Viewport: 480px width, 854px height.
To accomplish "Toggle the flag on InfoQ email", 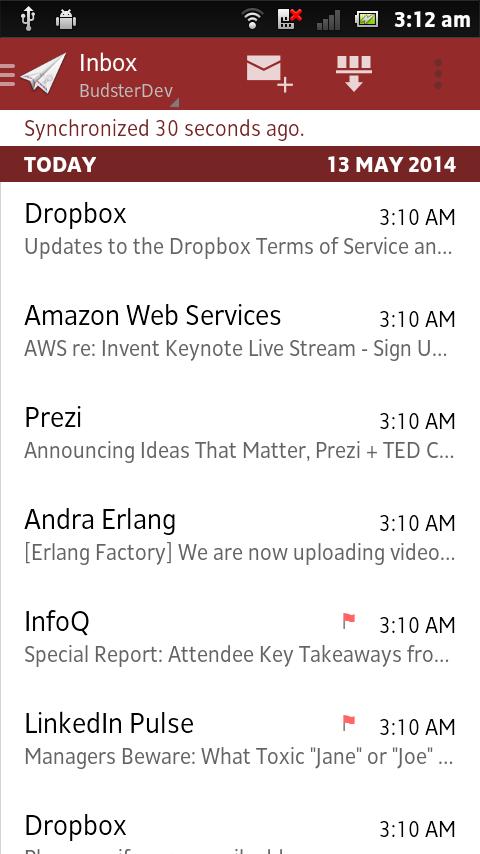I will [349, 621].
